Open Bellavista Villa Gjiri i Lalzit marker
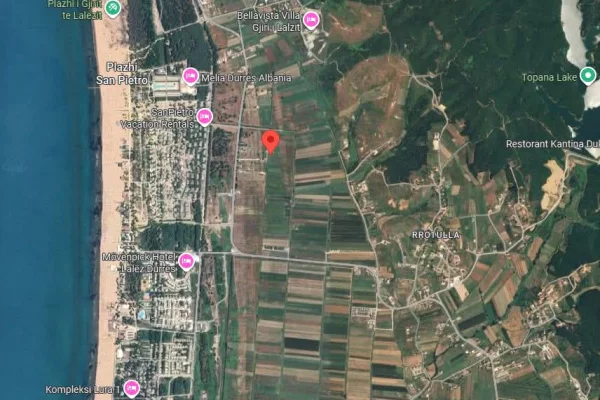600x400 pixels. (311, 19)
